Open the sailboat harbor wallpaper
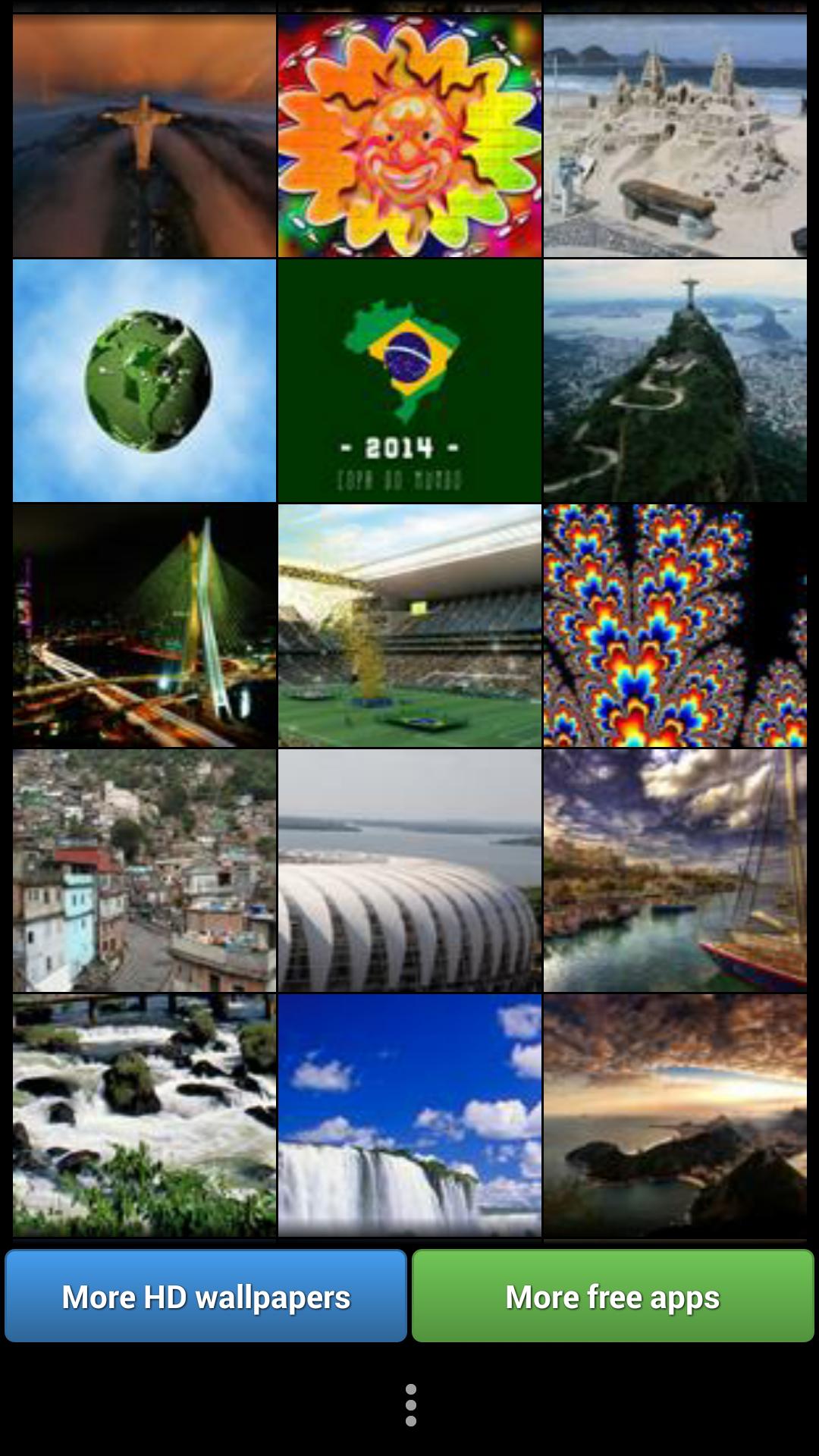Screen dimensions: 819x1456 pyautogui.click(x=675, y=871)
